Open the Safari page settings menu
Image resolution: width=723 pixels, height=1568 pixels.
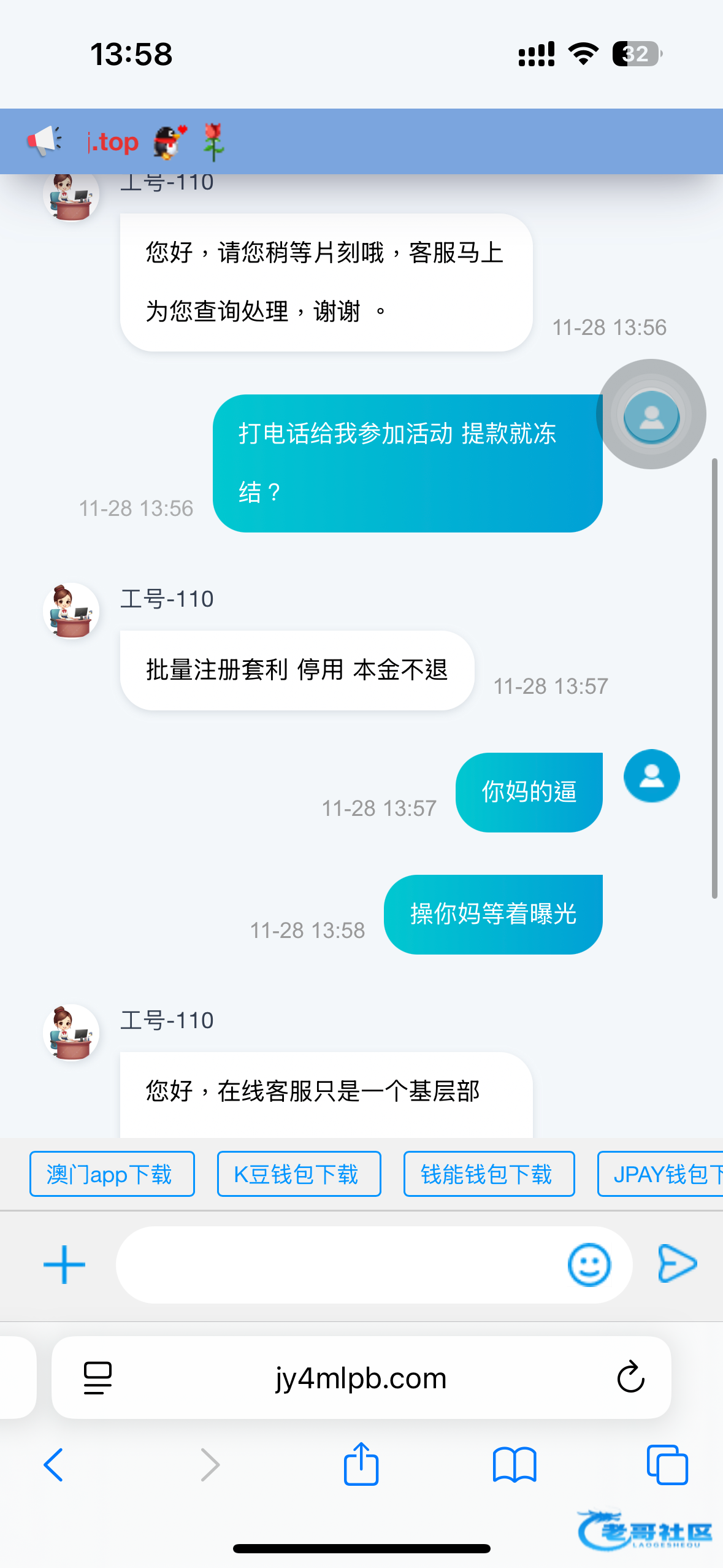pyautogui.click(x=98, y=1378)
